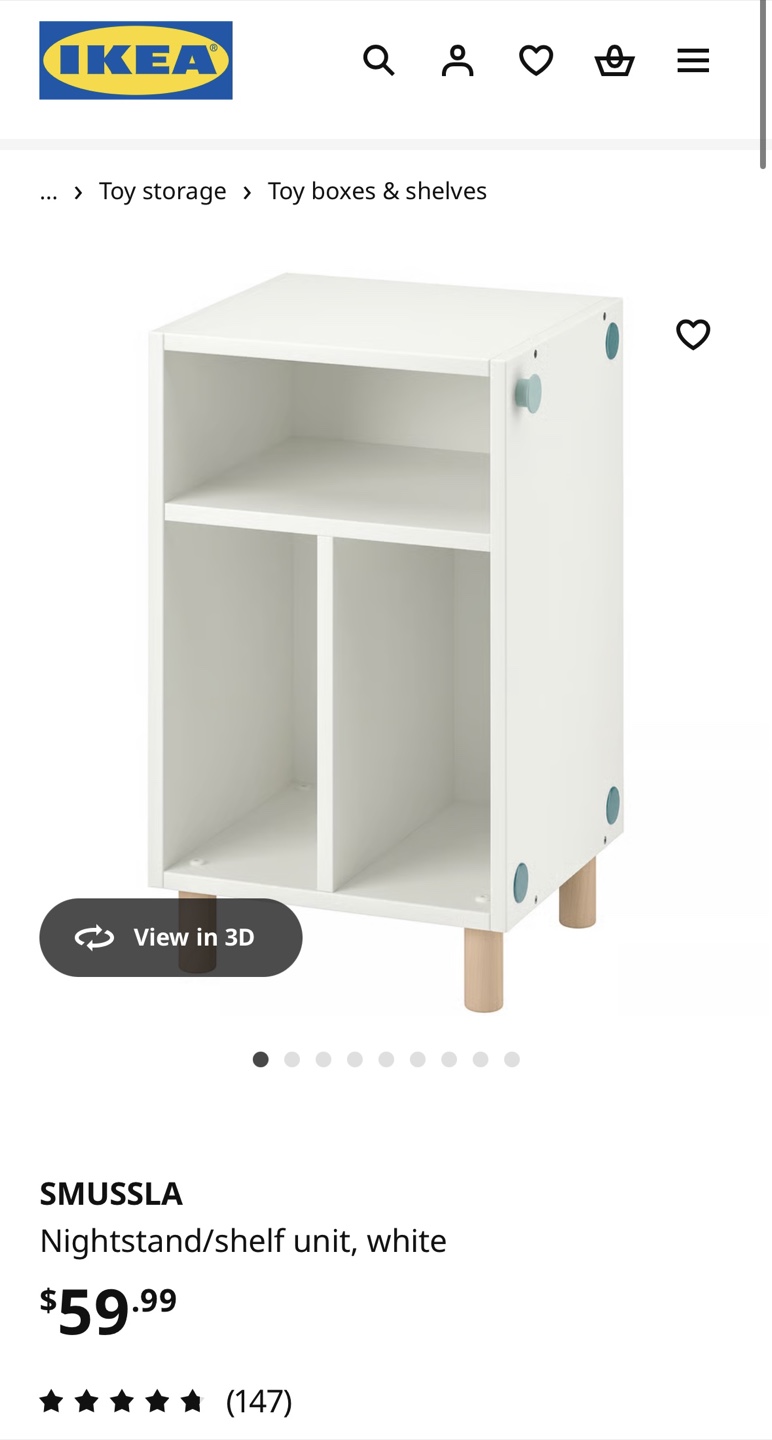Open the hamburger navigation menu
772x1440 pixels.
click(693, 60)
